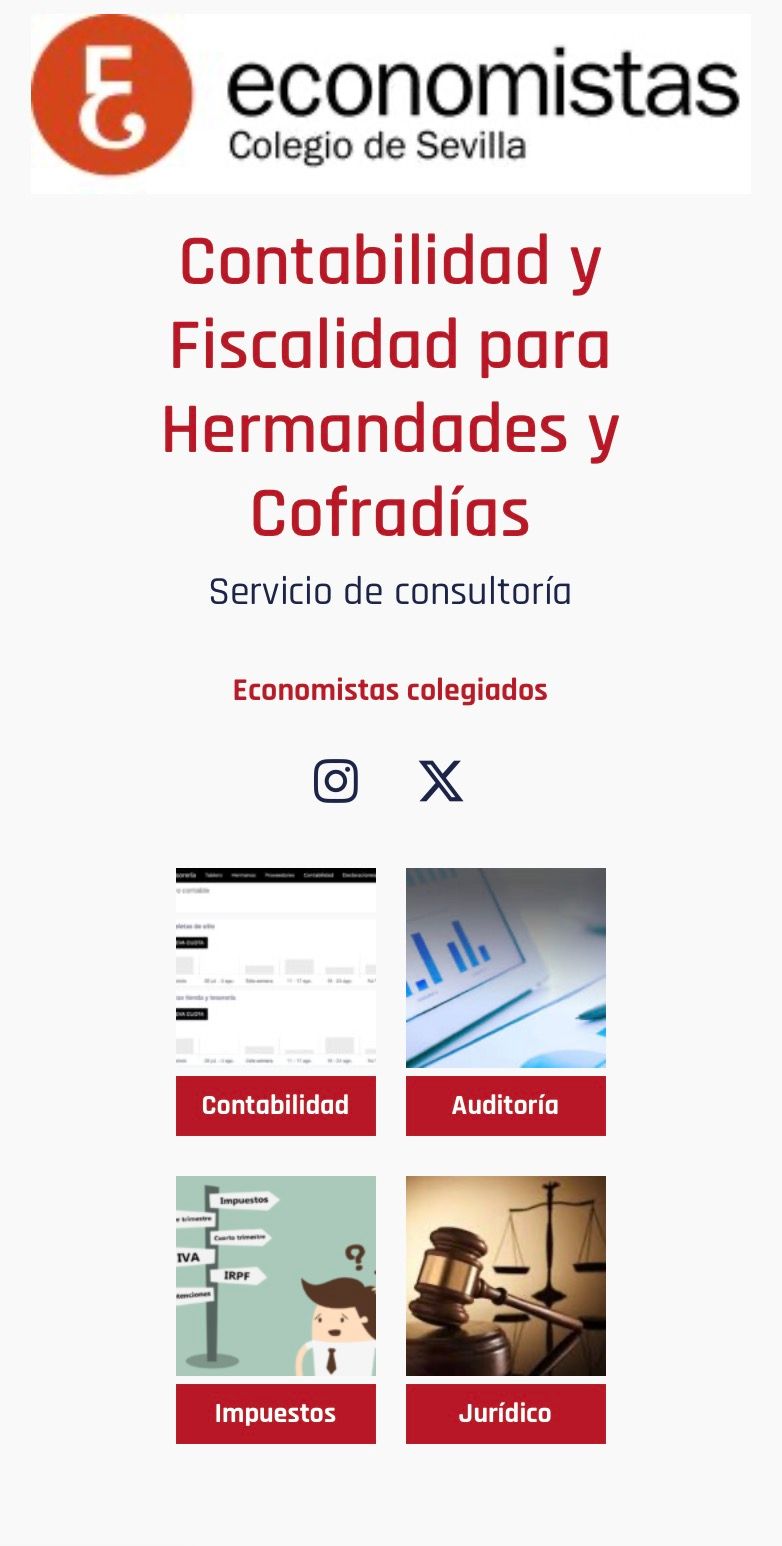Tap the Contabilidad button
Screen dimensions: 782x1546
275,1105
